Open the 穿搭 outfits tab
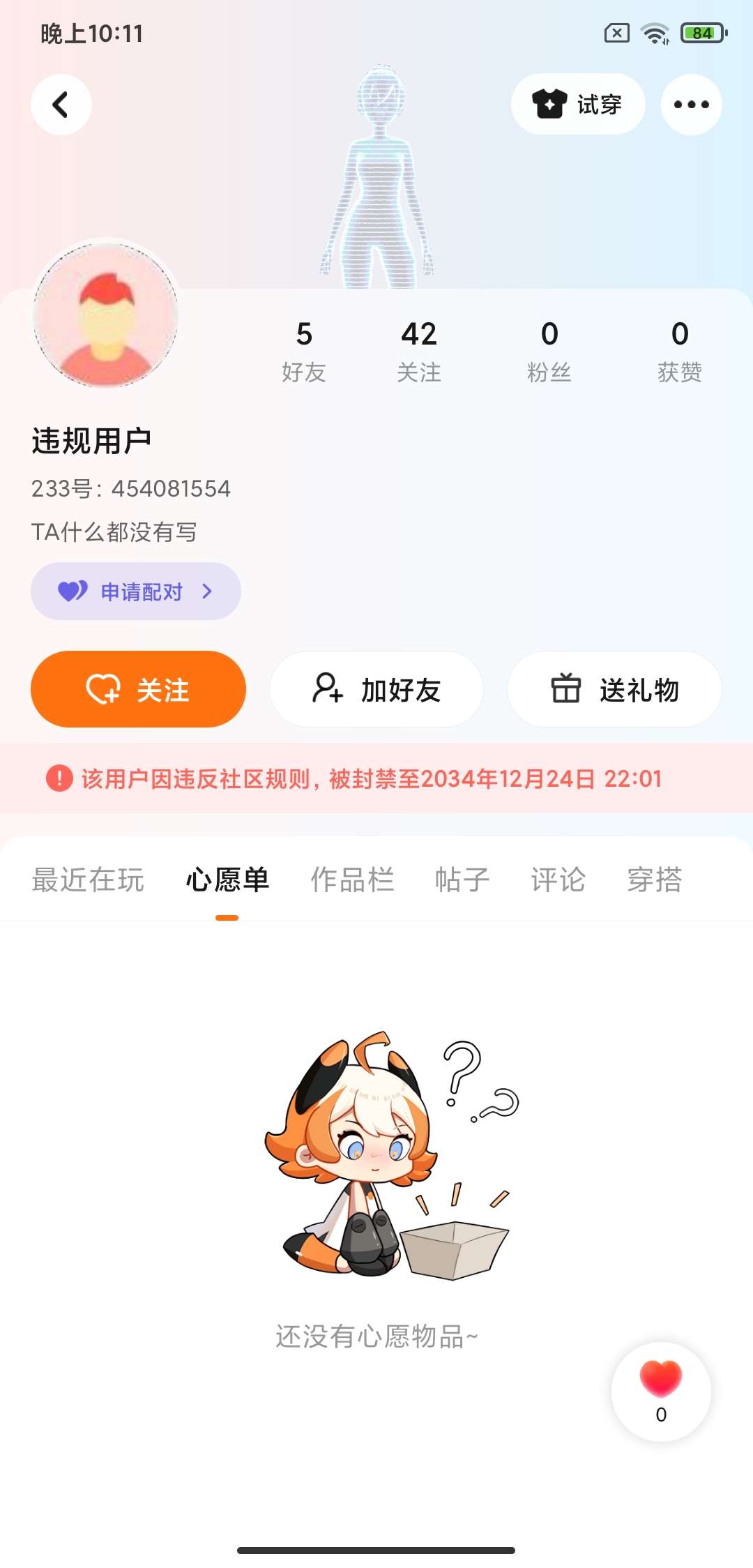 click(x=654, y=880)
